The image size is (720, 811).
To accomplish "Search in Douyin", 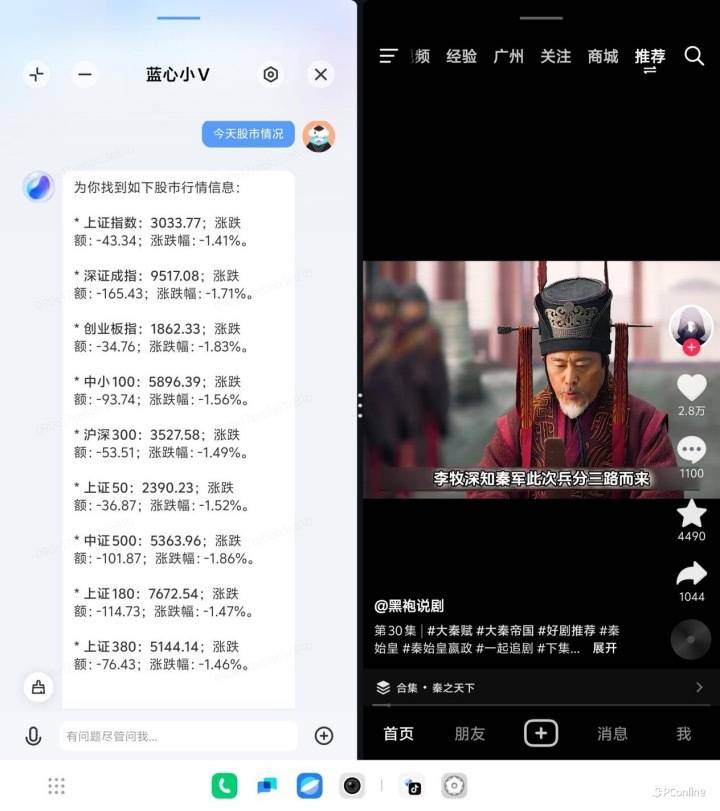I will [x=694, y=56].
